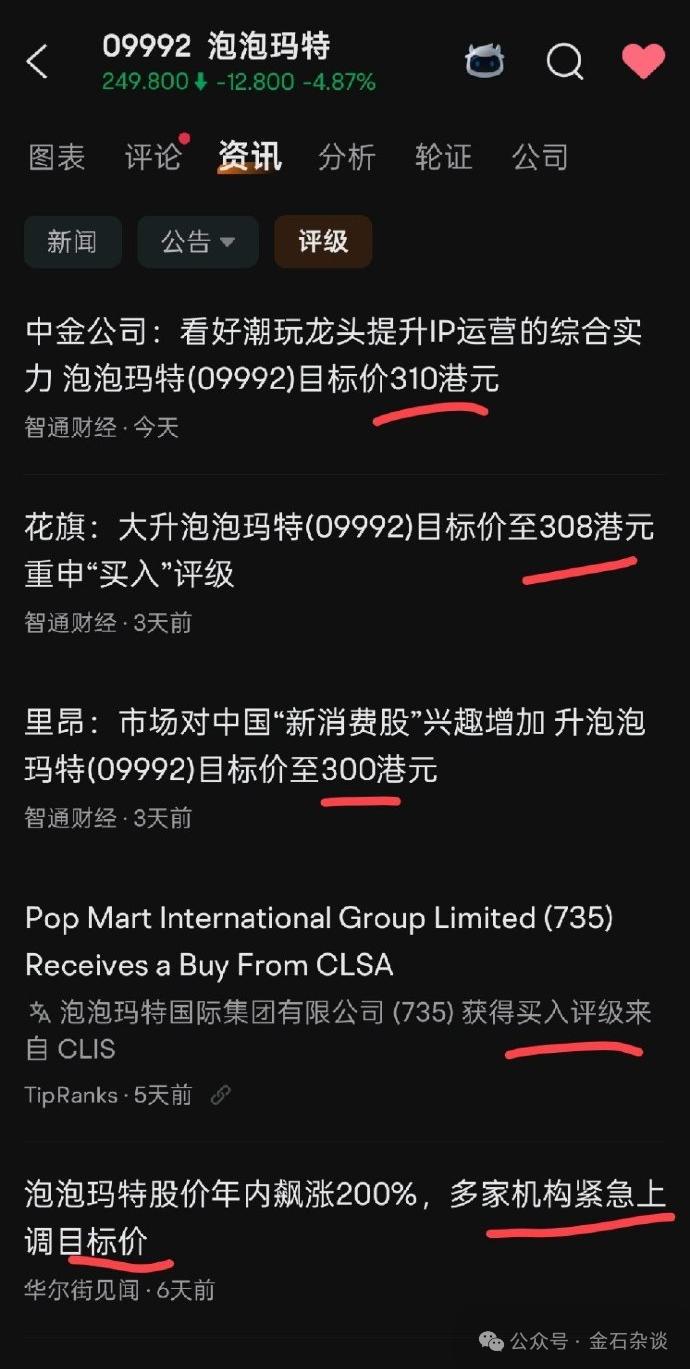Select the 资讯 tab
The height and width of the screenshot is (1369, 690).
click(x=250, y=157)
